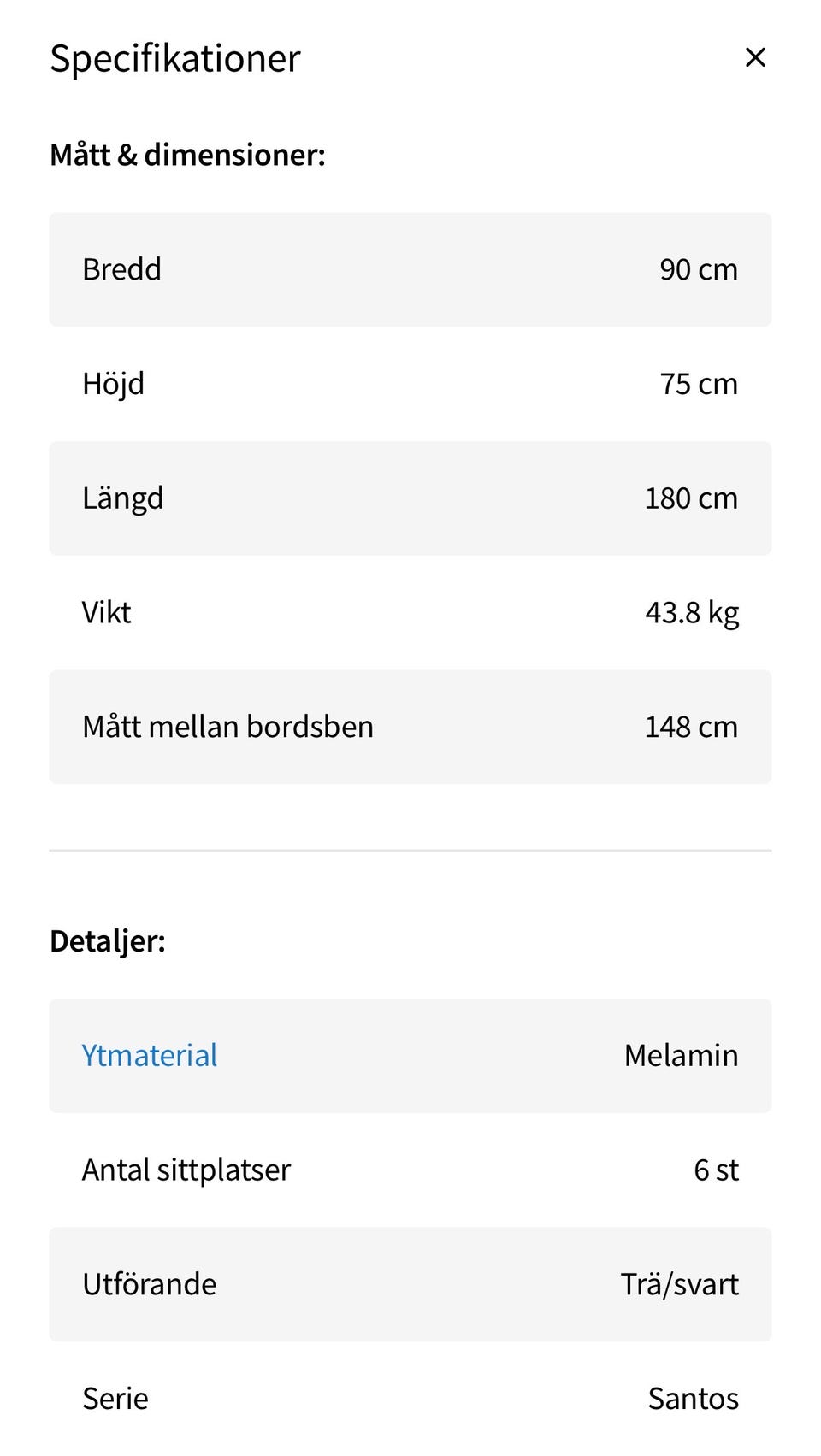This screenshot has width=821, height=1456.
Task: Close the Specifikationer panel
Action: [x=755, y=57]
